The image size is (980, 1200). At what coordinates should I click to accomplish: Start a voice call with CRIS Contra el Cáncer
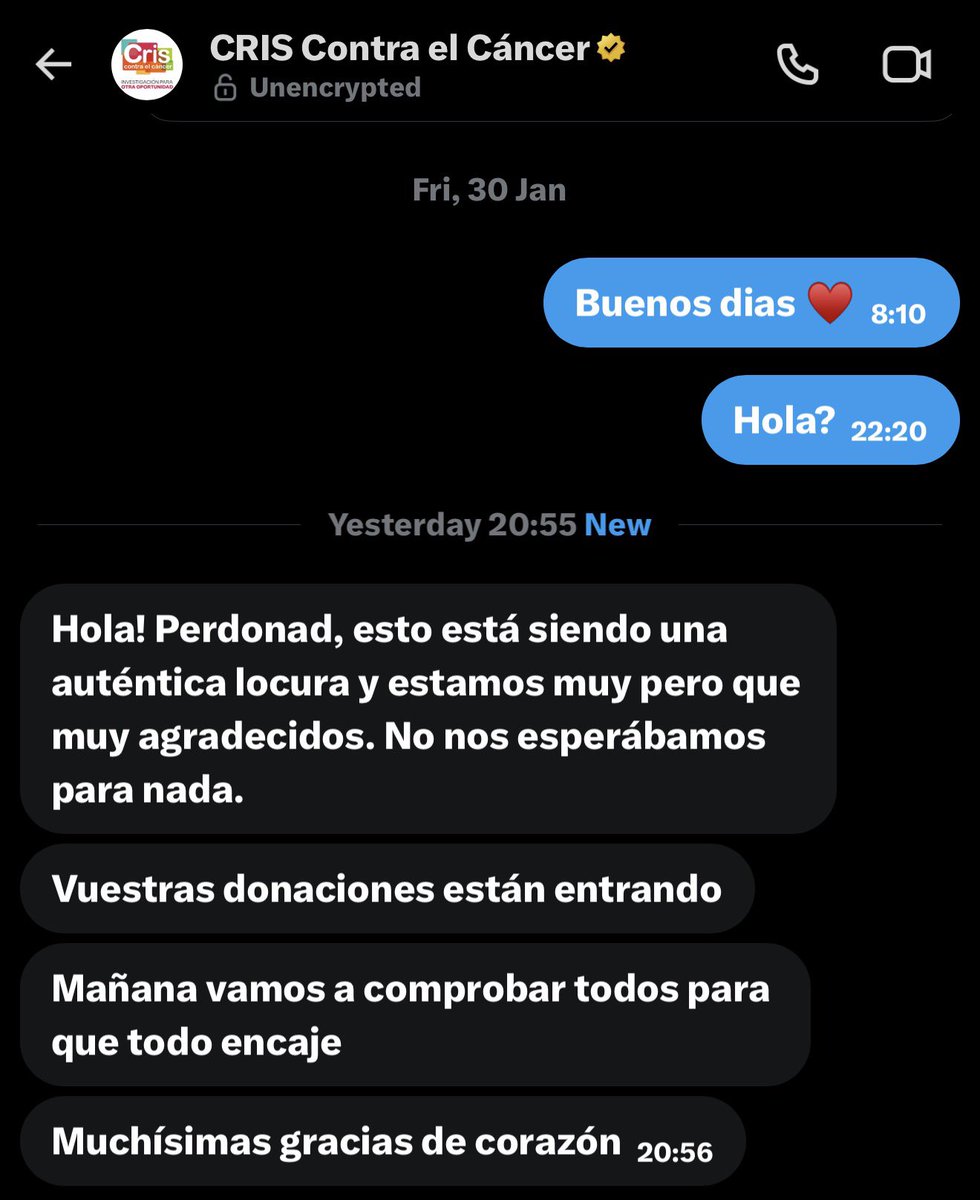tap(797, 65)
